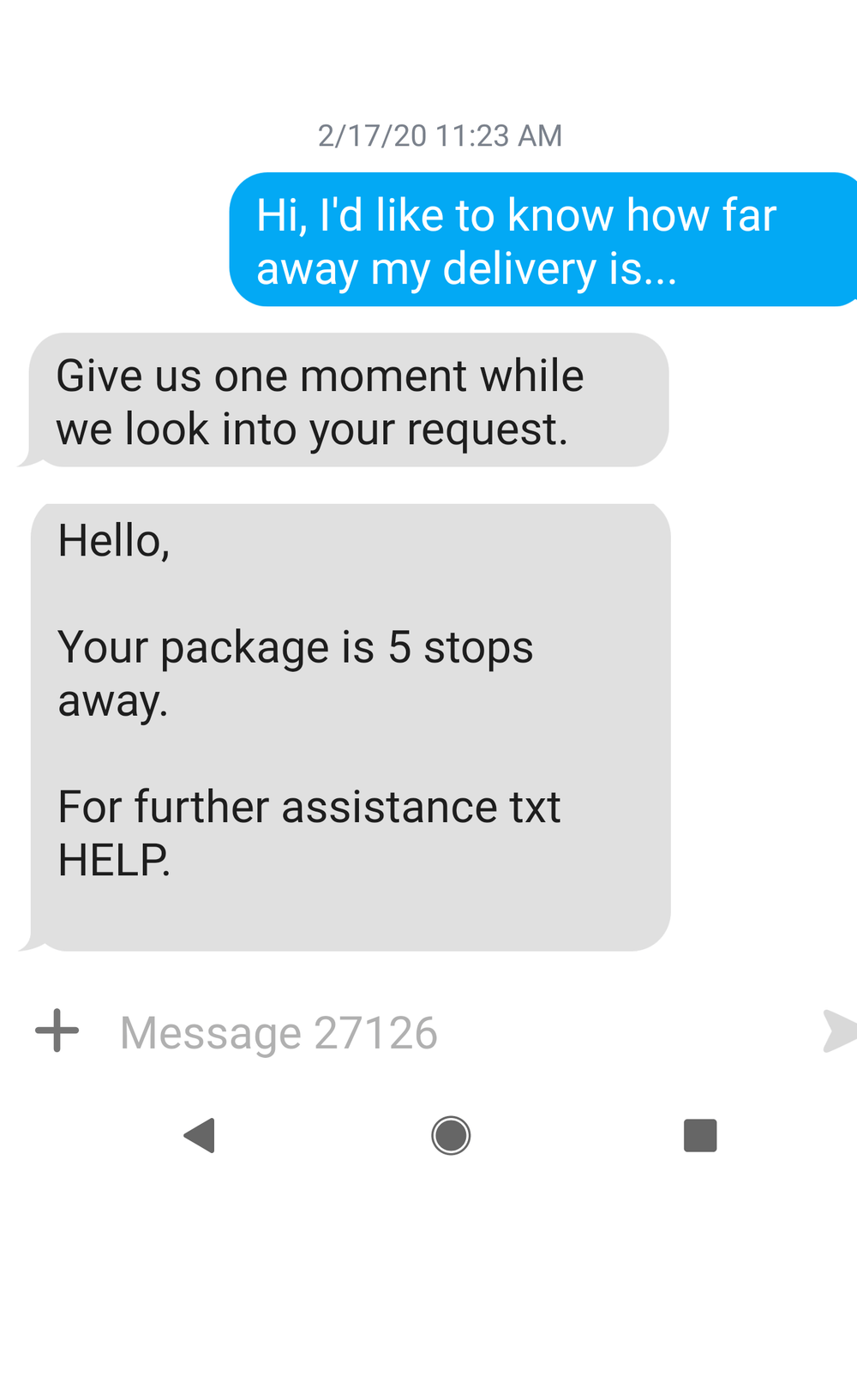Tap the system home button

[451, 1136]
